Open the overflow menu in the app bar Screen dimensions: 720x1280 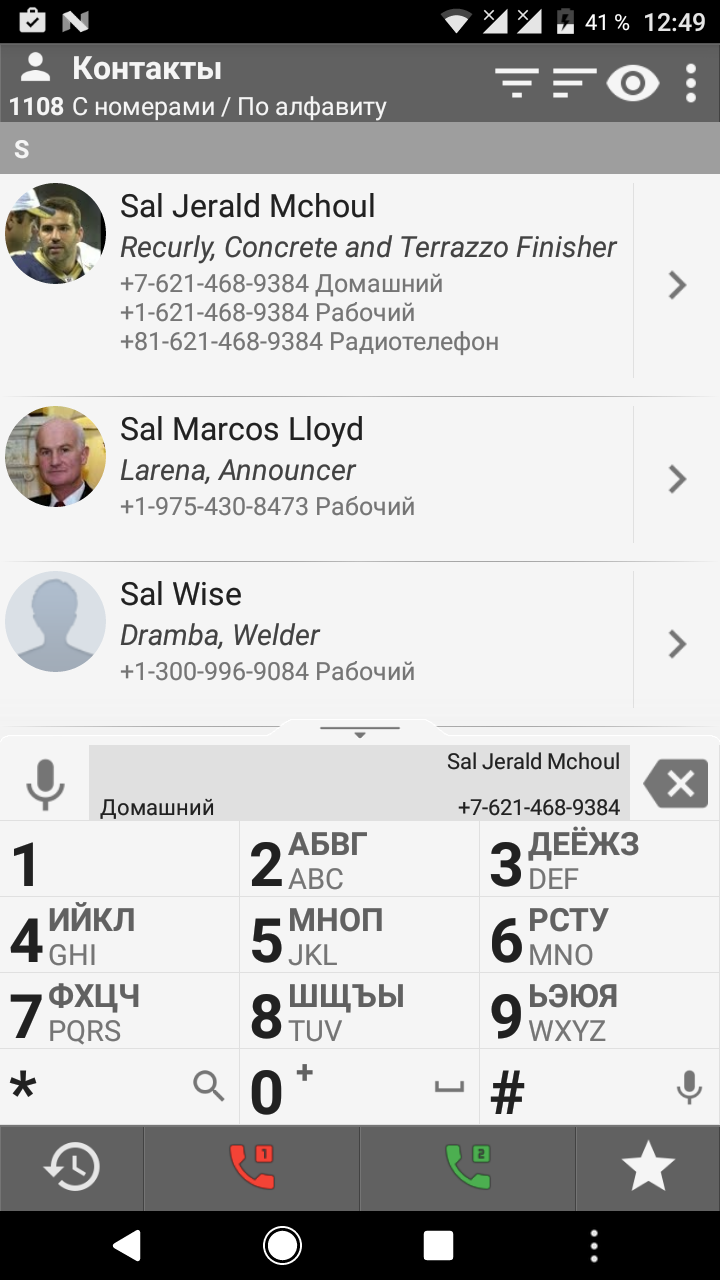pyautogui.click(x=691, y=83)
